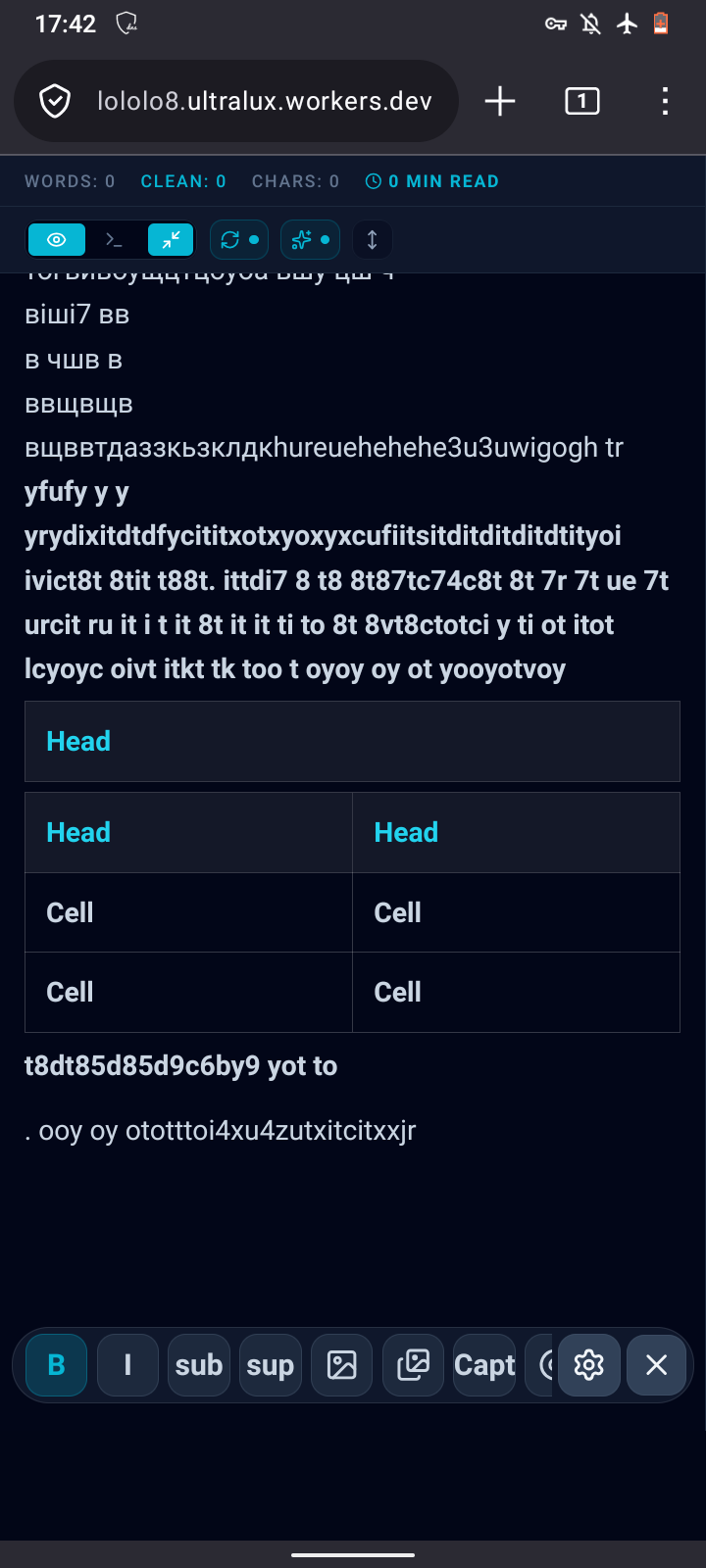Open the browser overflow menu
Screen dimensions: 706x1568
[665, 101]
